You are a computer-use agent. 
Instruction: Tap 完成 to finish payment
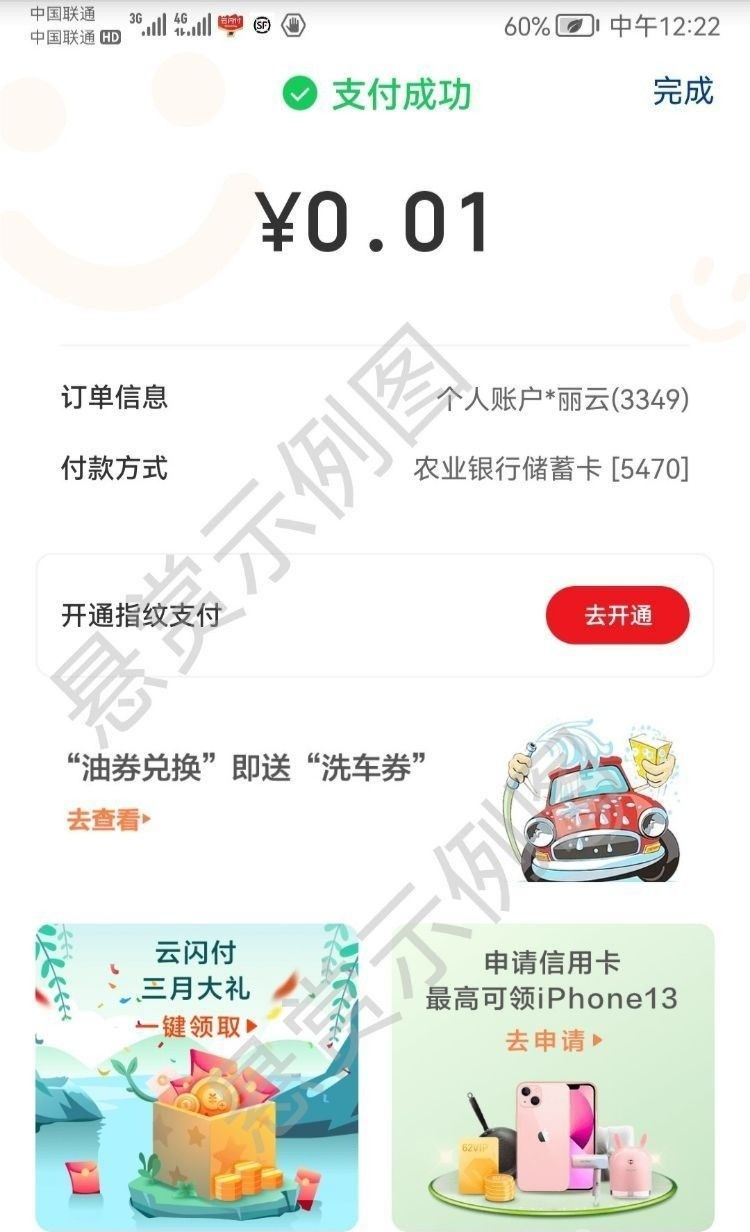[683, 91]
